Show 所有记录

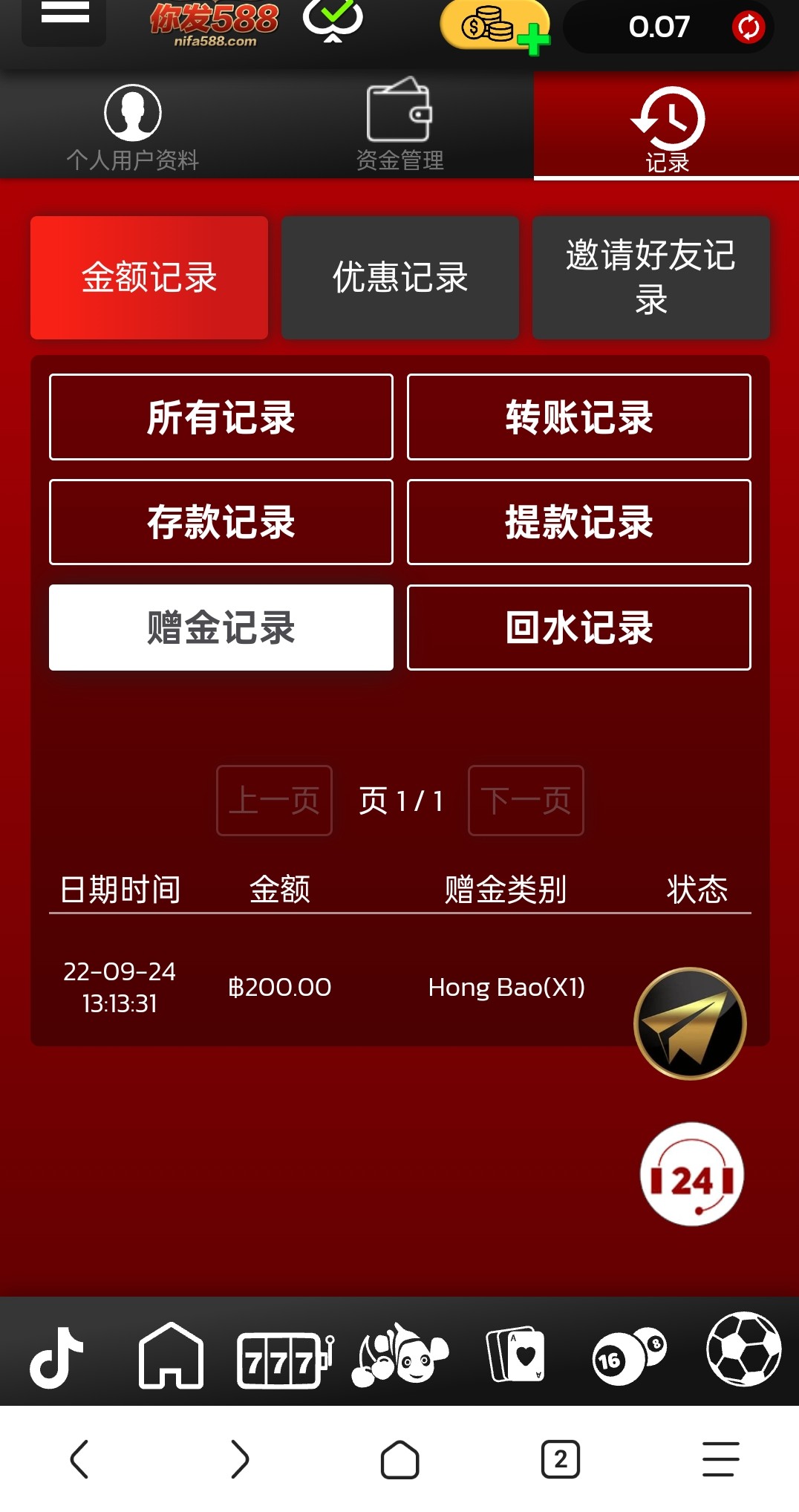[221, 417]
